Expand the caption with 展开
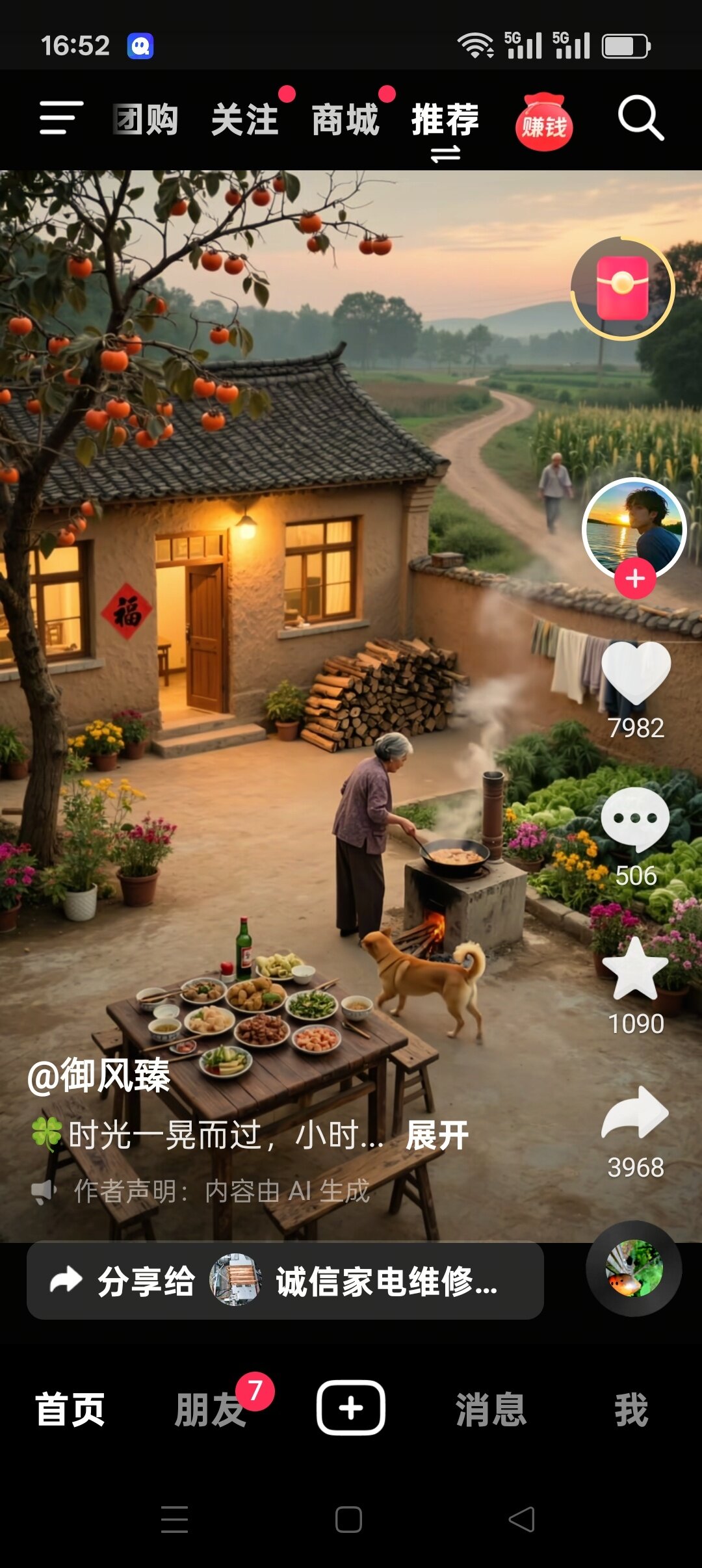Image resolution: width=702 pixels, height=1568 pixels. click(x=437, y=1136)
